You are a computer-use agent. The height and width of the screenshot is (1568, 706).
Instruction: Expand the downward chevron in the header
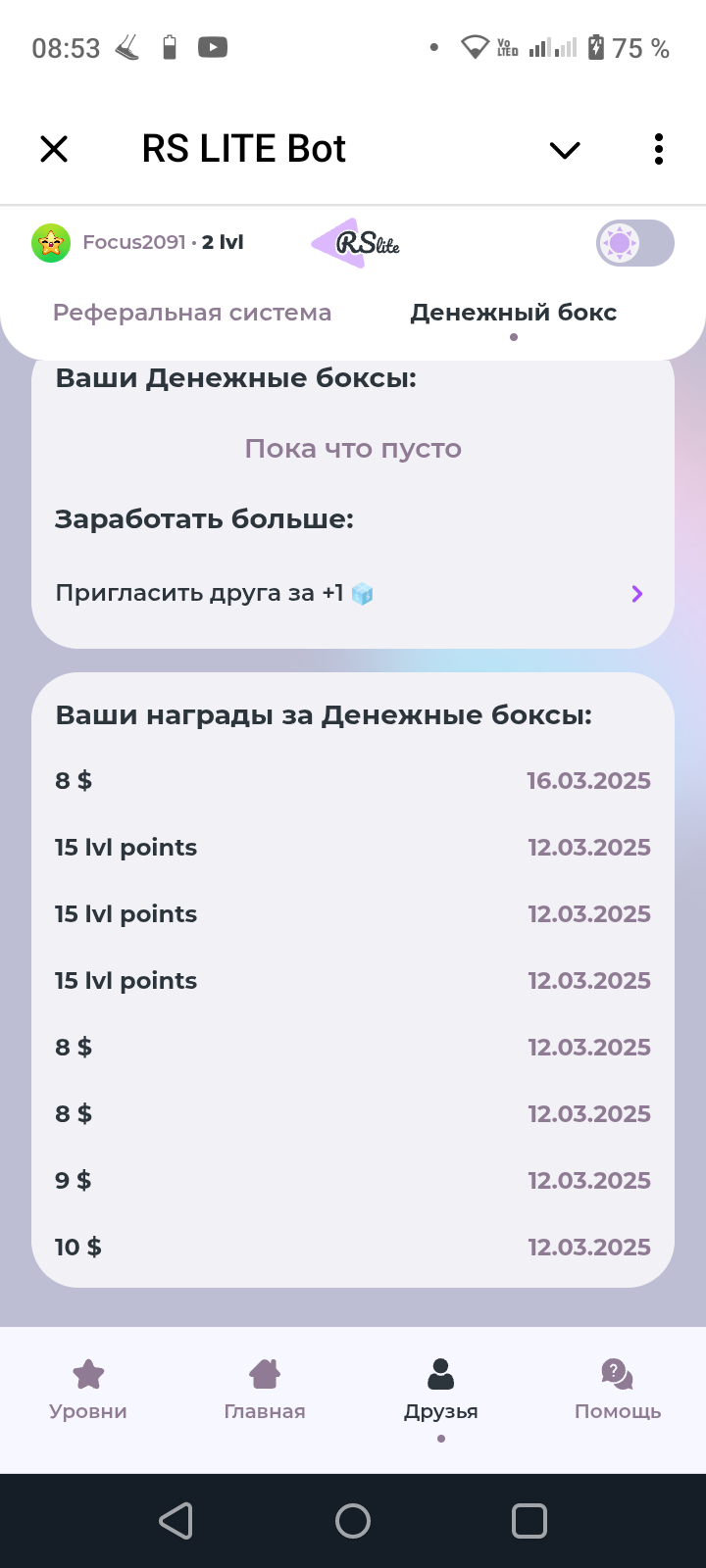(565, 150)
